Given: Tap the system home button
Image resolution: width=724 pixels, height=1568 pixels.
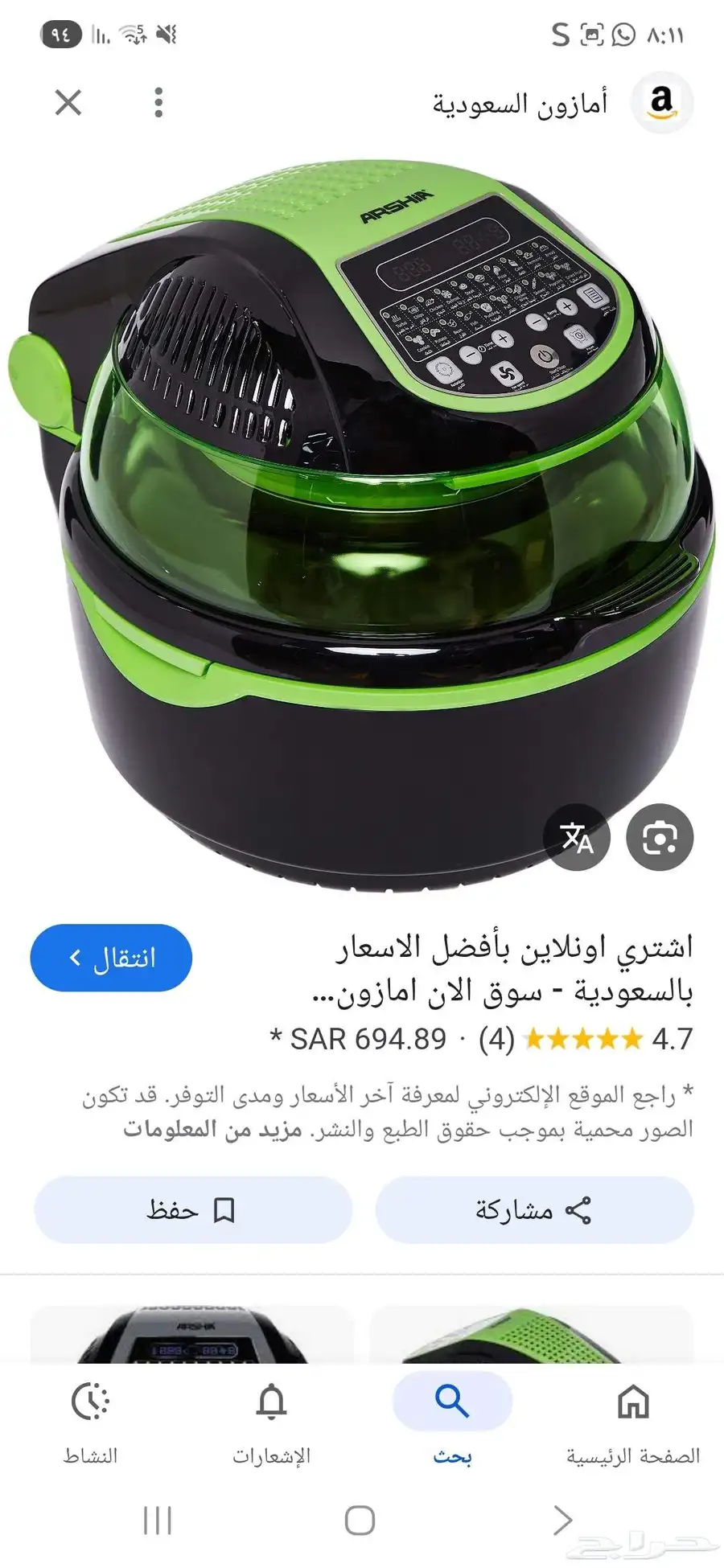Looking at the screenshot, I should coord(360,1521).
